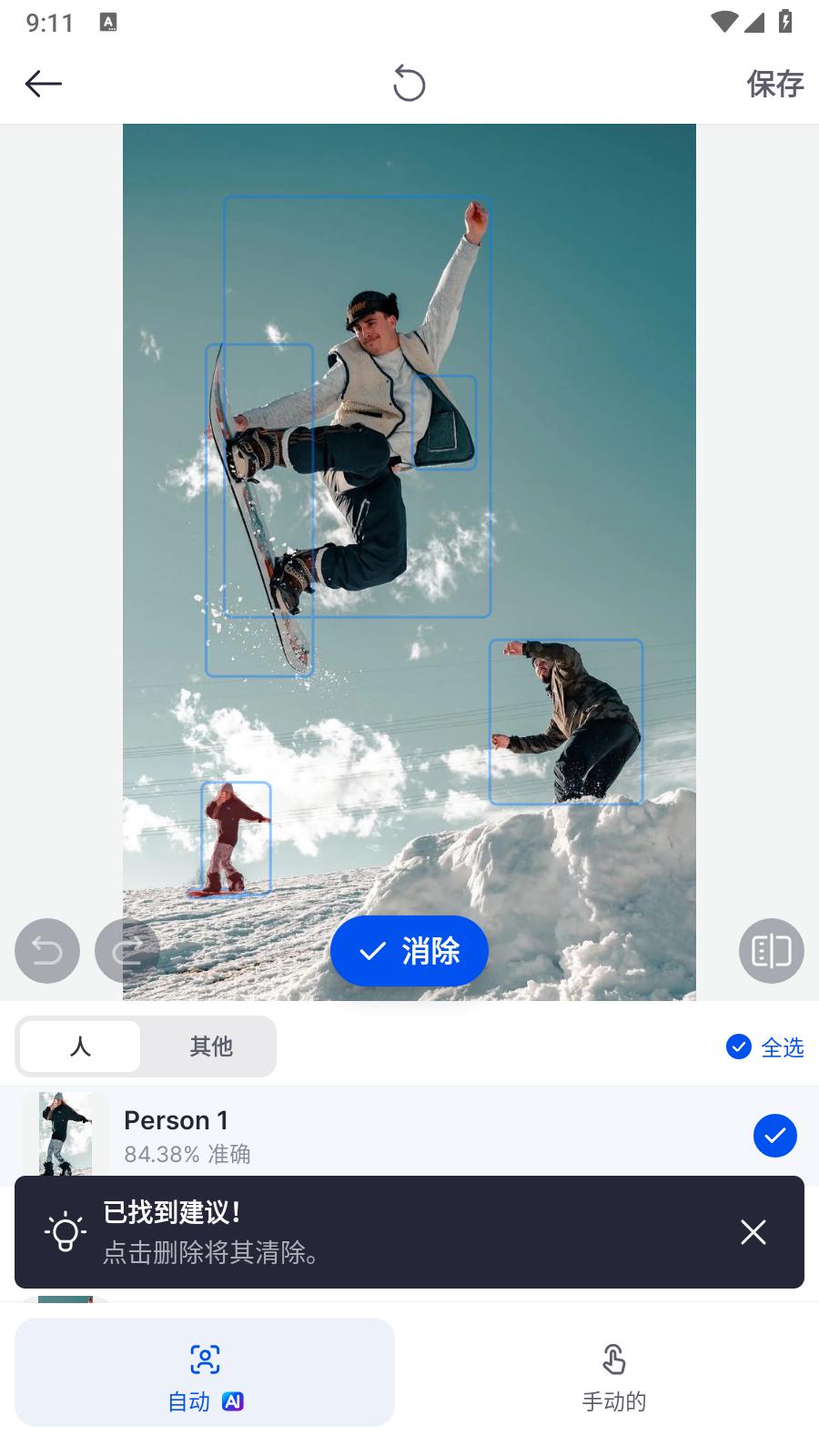The height and width of the screenshot is (1456, 819).
Task: Switch to the 其他 tab
Action: [211, 1046]
